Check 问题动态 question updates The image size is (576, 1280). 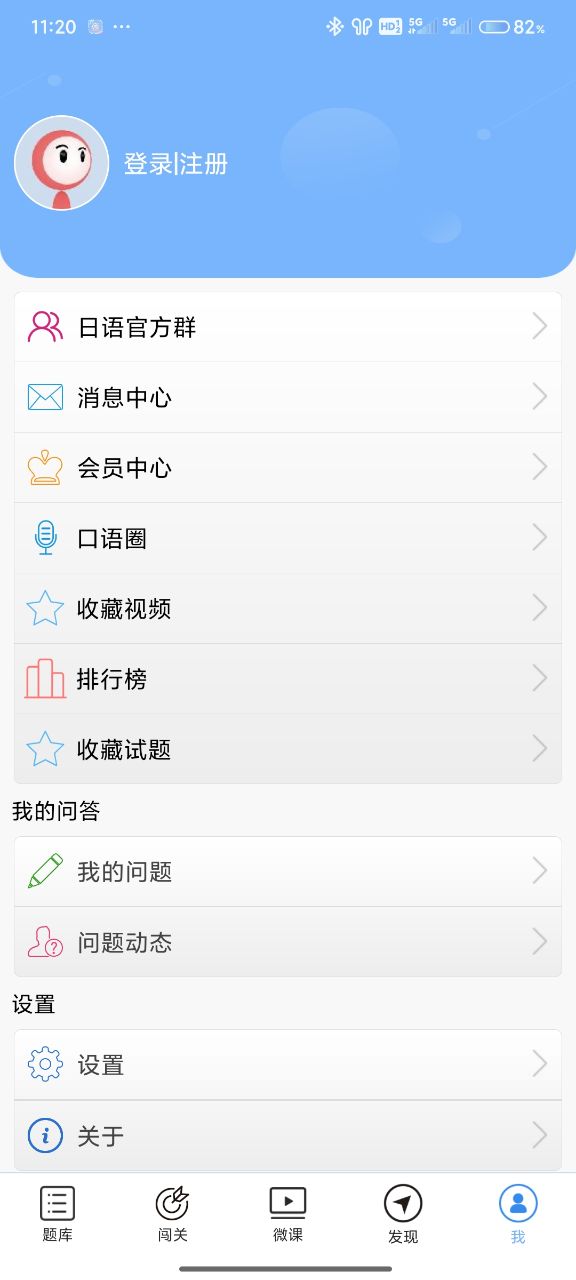point(288,942)
